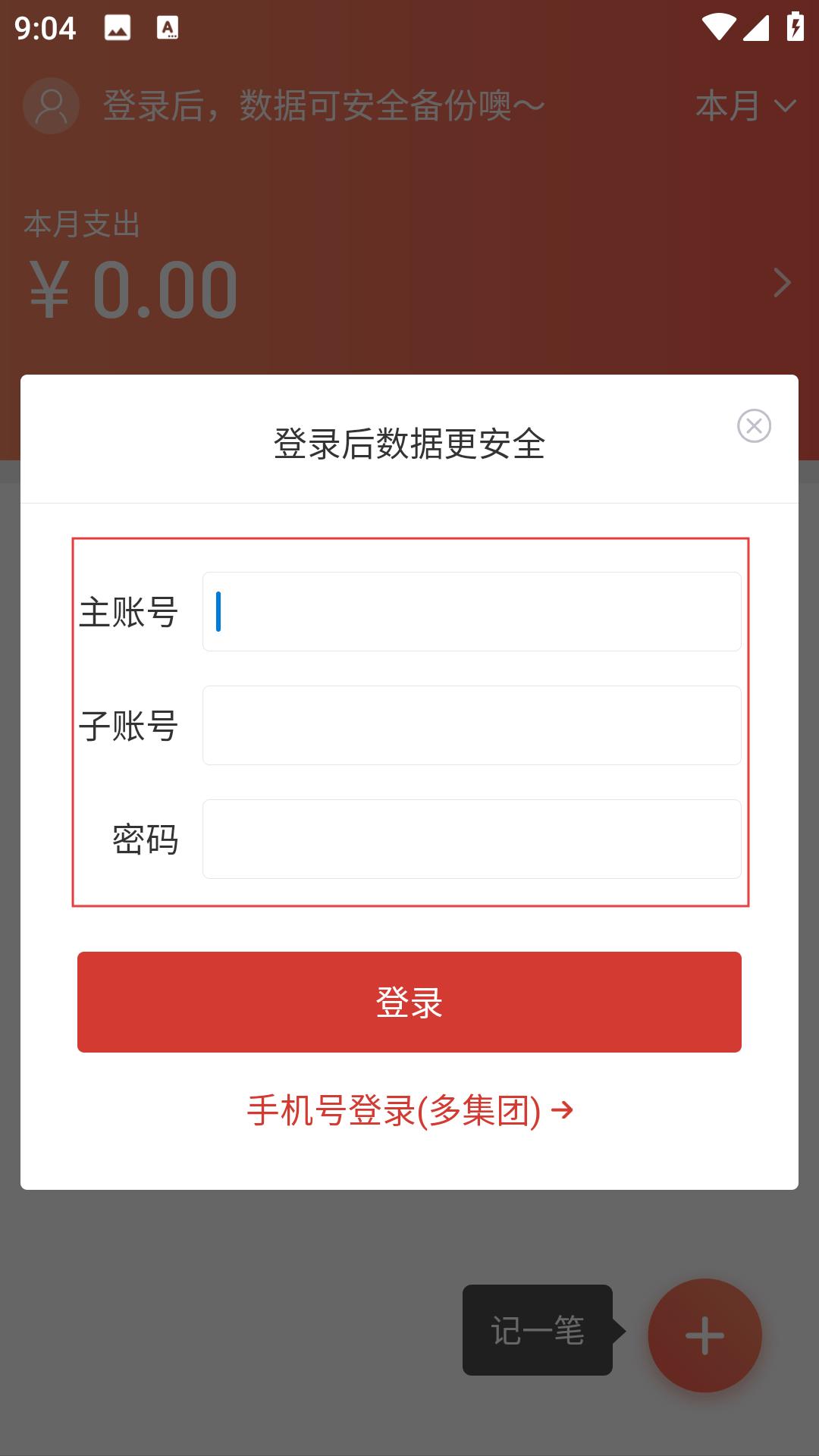Tap the red 登录 button
The image size is (819, 1456).
[x=409, y=1002]
